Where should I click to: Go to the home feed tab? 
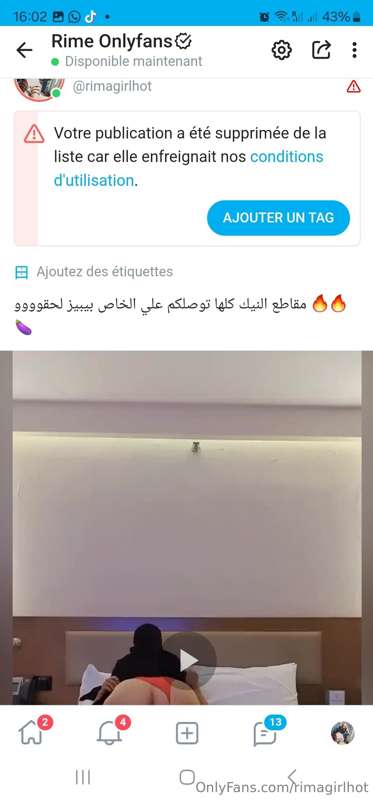[x=32, y=733]
